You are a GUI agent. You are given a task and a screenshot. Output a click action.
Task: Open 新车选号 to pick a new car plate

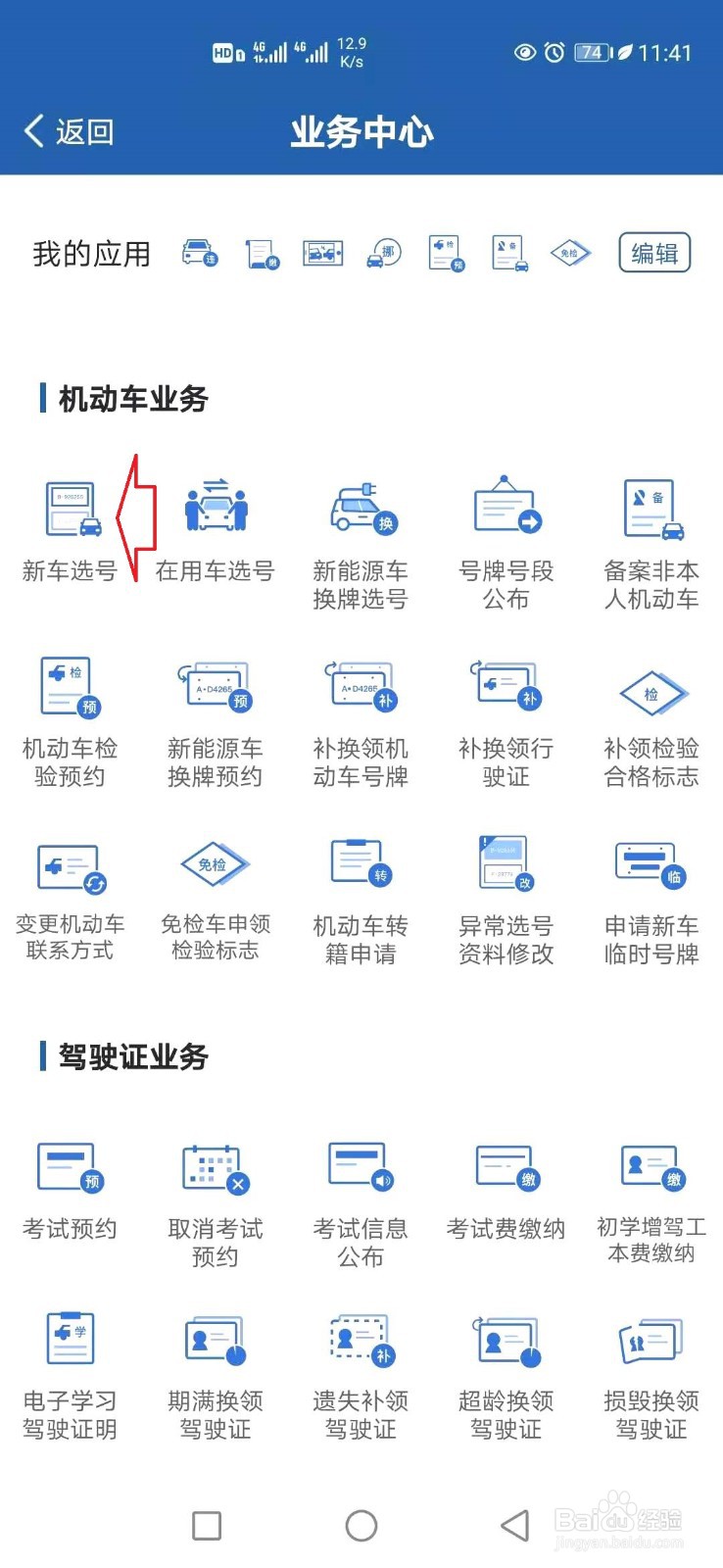(x=69, y=519)
